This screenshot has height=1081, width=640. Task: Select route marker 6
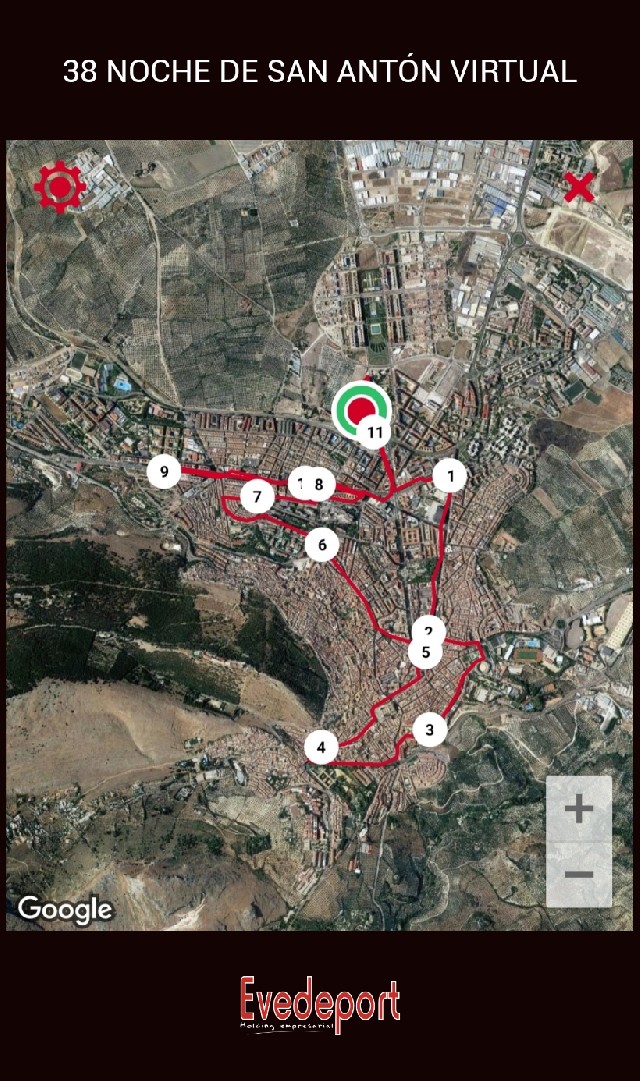(x=322, y=544)
